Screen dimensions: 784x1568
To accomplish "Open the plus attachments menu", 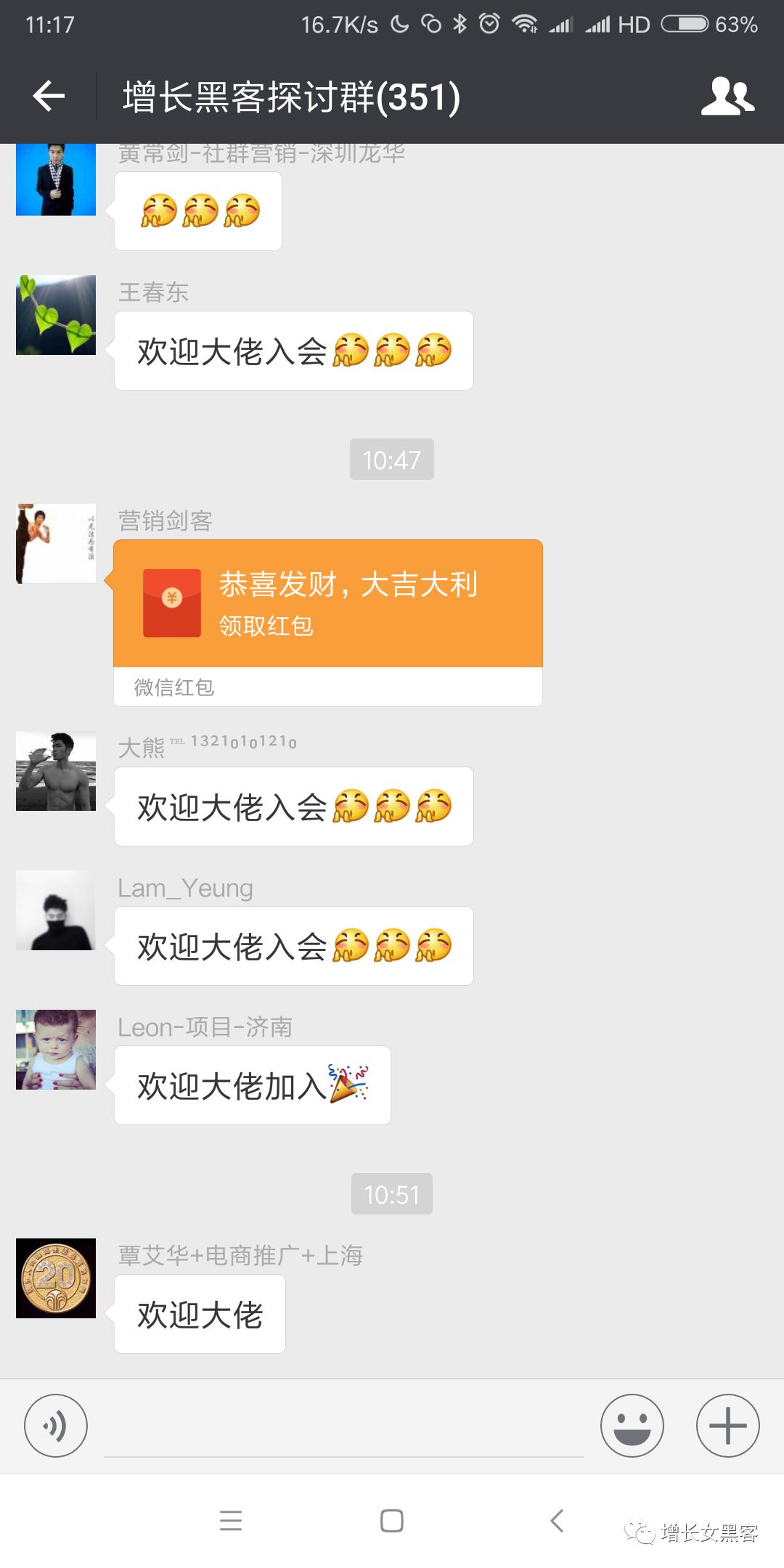I will coord(727,1426).
